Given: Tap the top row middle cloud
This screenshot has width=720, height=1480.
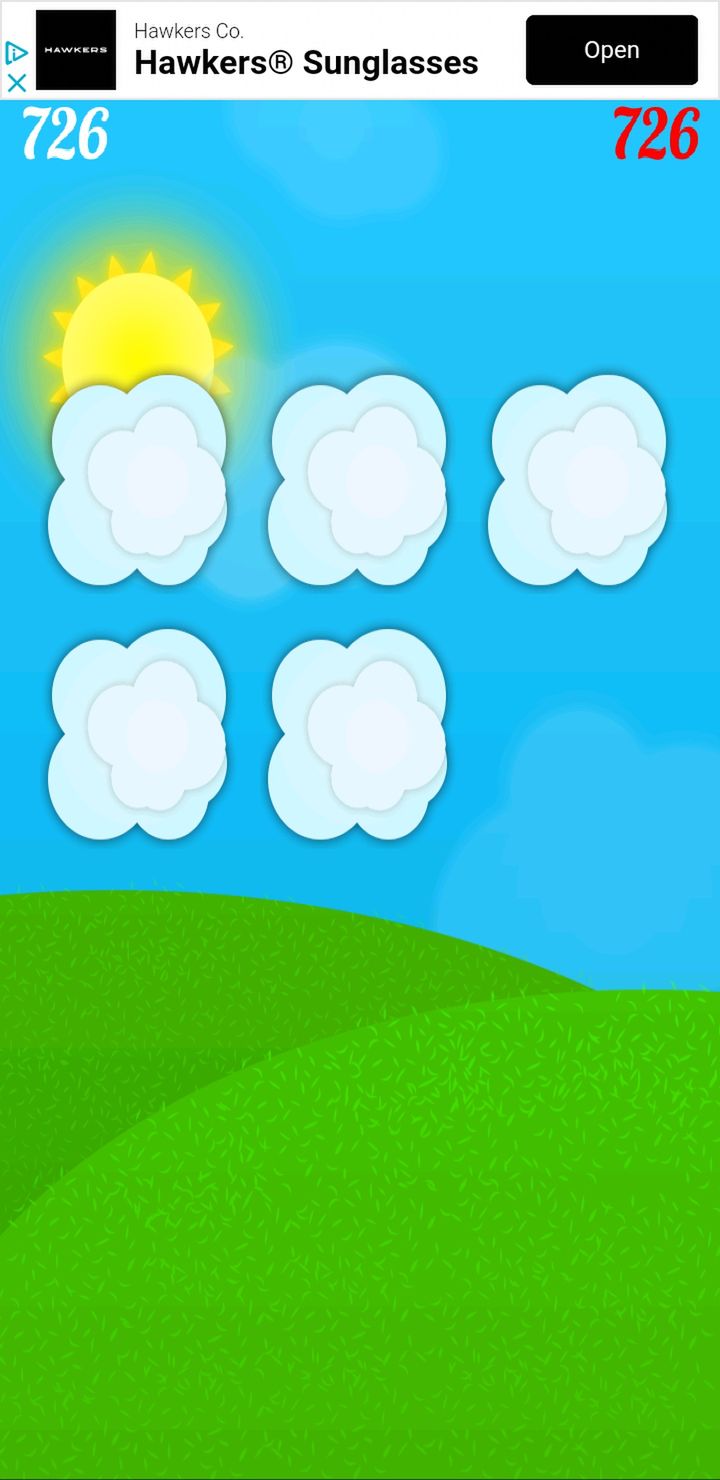Looking at the screenshot, I should point(358,481).
